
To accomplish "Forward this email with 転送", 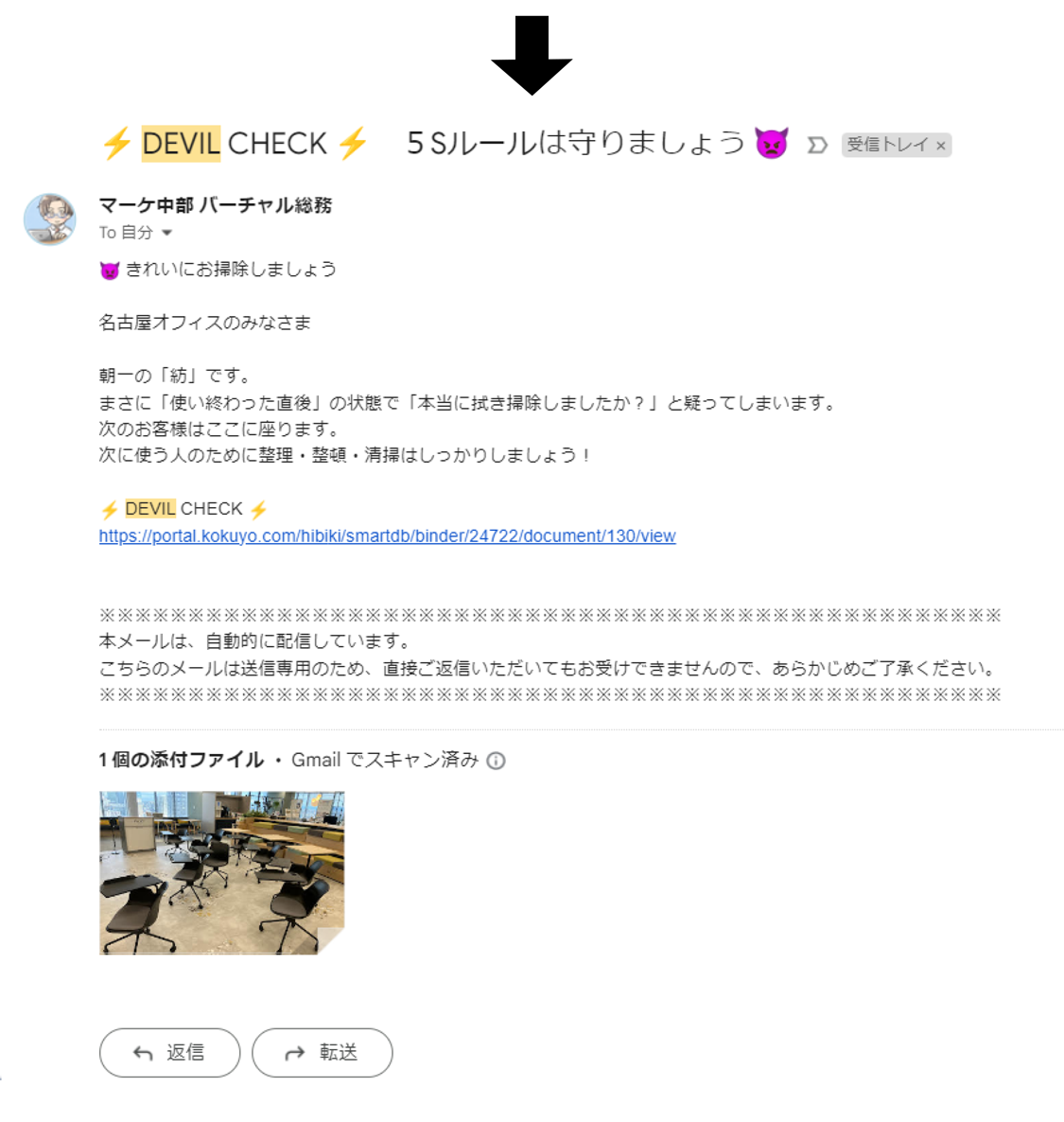I will click(322, 1052).
